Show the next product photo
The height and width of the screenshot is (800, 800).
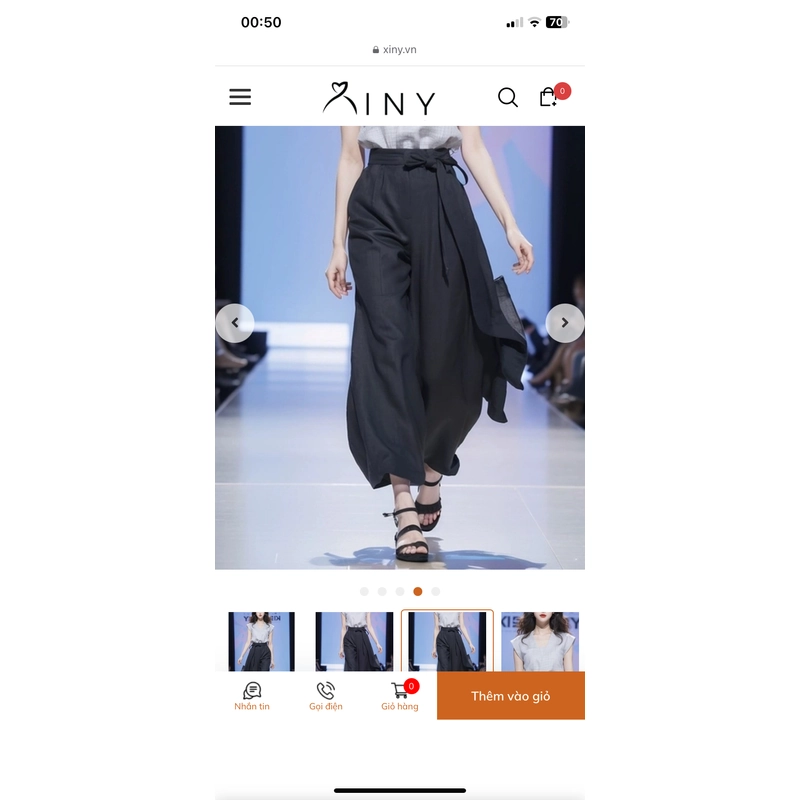564,323
